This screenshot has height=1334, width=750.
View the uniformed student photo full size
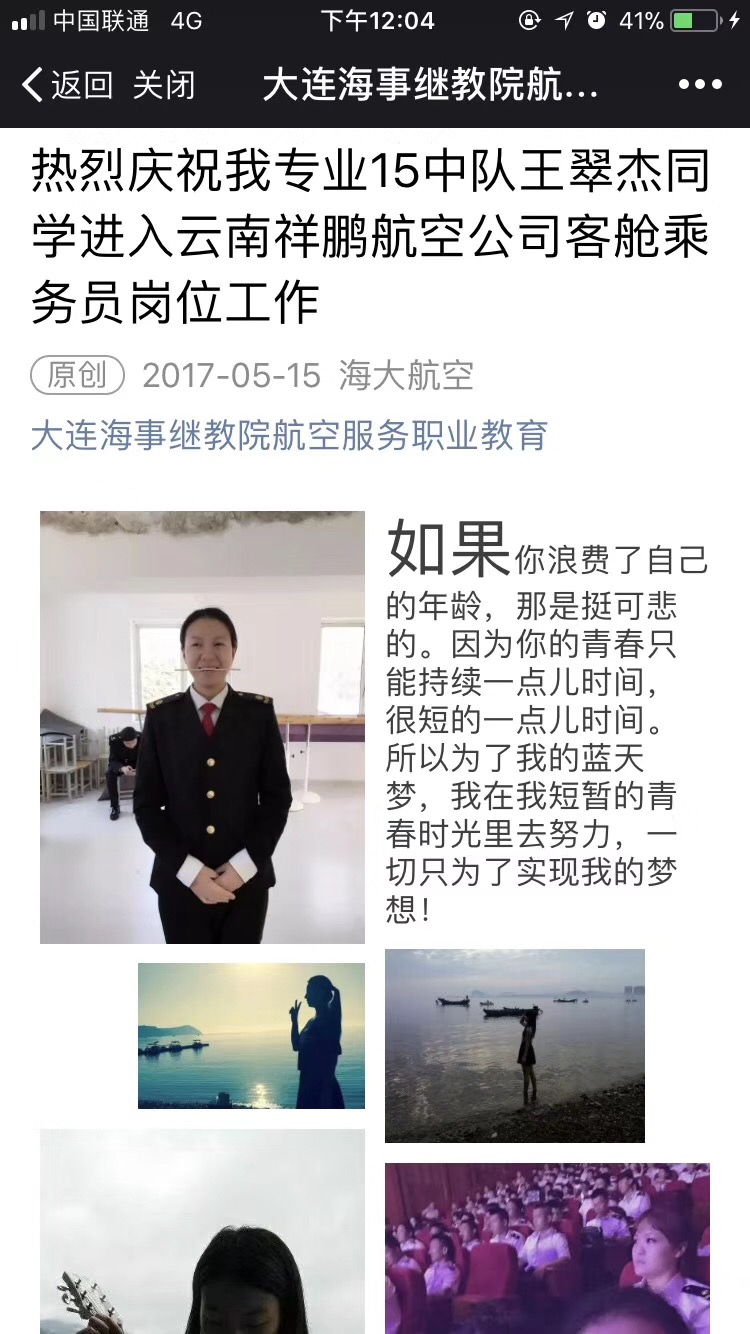[202, 727]
